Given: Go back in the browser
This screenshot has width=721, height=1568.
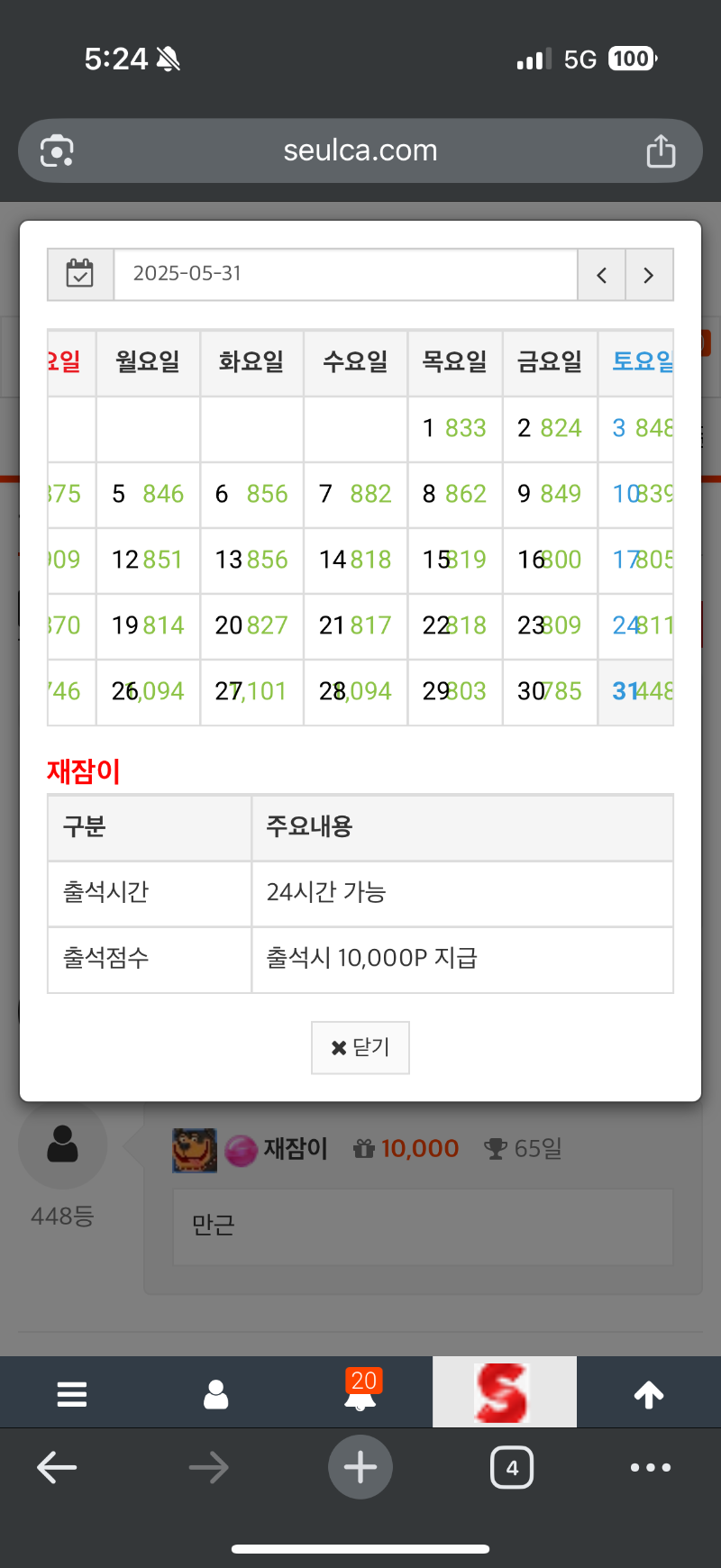Looking at the screenshot, I should [57, 1467].
